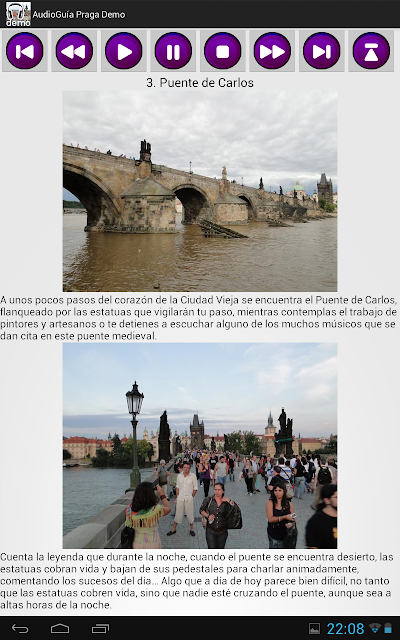Skip to the previous track
The height and width of the screenshot is (640, 400).
click(x=24, y=51)
